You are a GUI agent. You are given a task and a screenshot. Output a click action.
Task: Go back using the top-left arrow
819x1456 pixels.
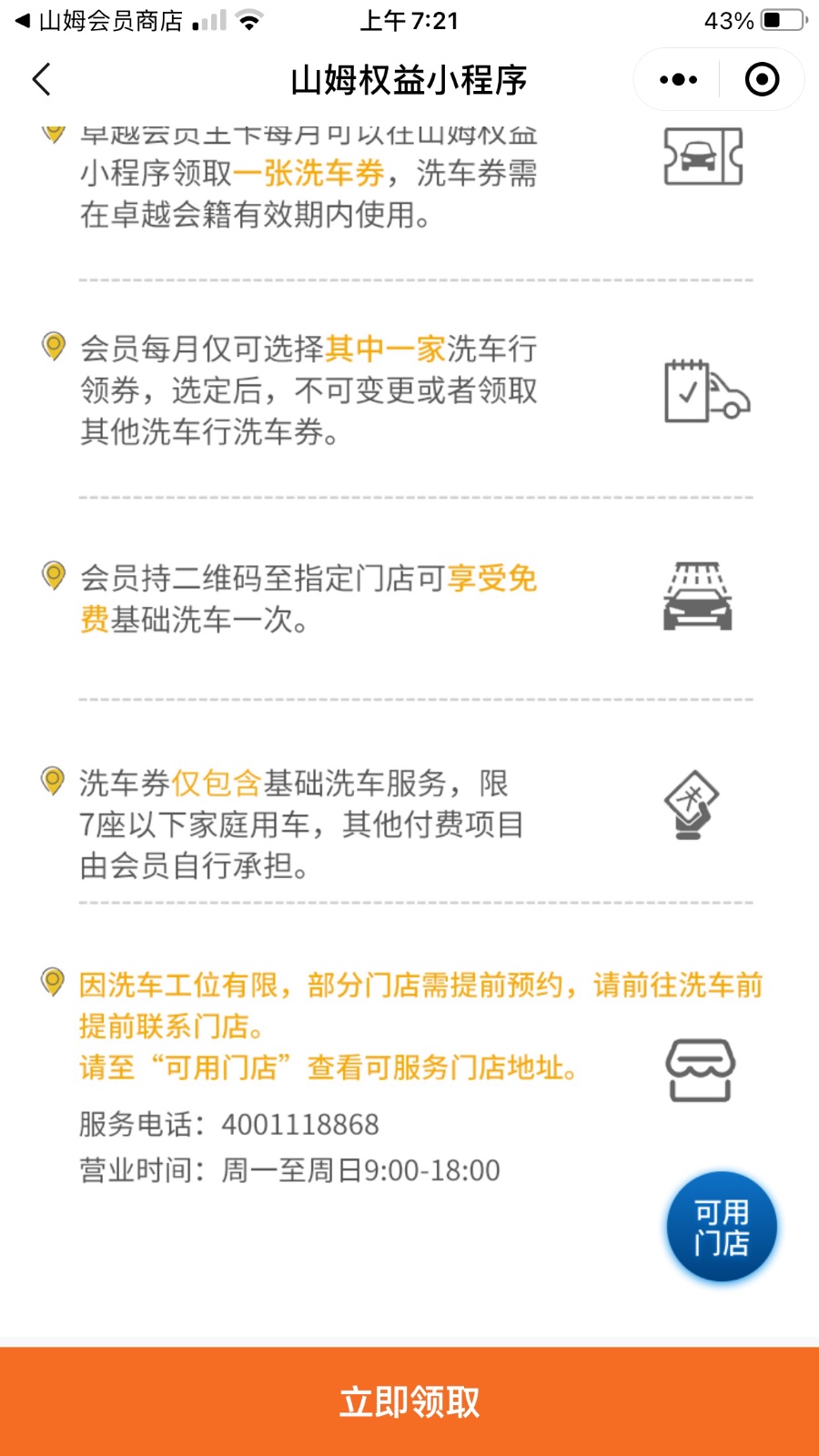click(x=42, y=80)
